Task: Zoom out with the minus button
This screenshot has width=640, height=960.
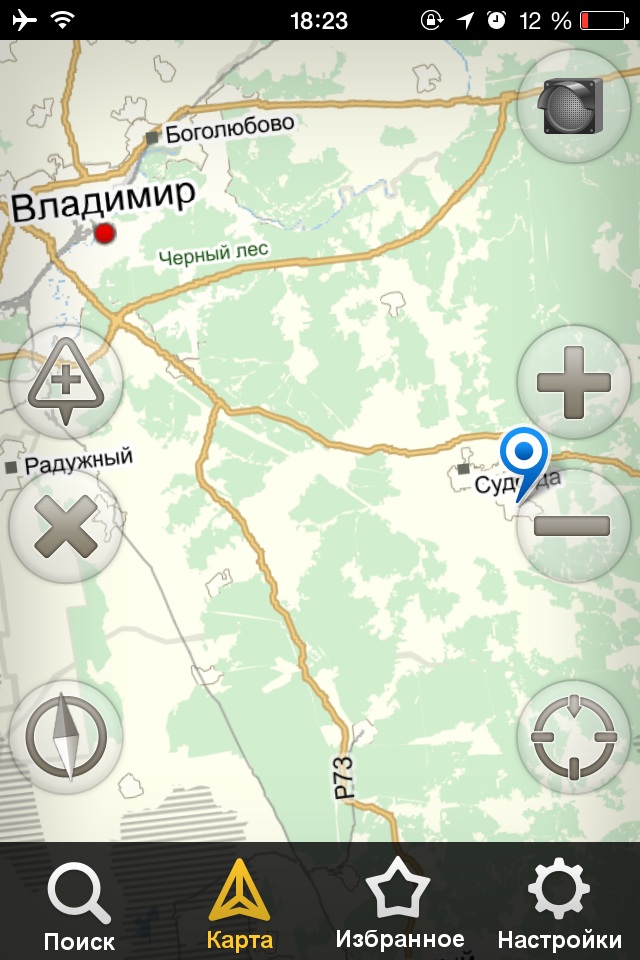Action: 573,526
